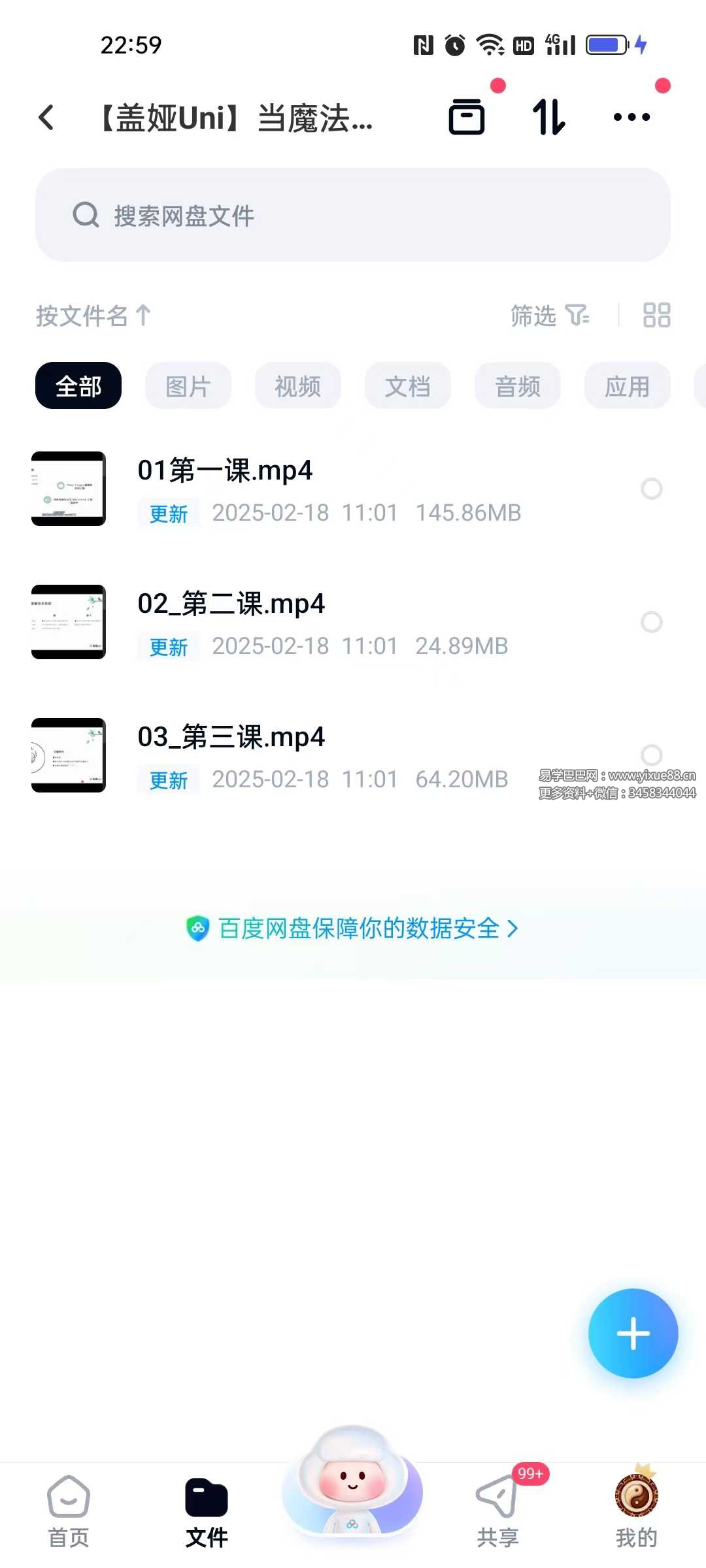Change sorting via 按文件名

[x=93, y=316]
